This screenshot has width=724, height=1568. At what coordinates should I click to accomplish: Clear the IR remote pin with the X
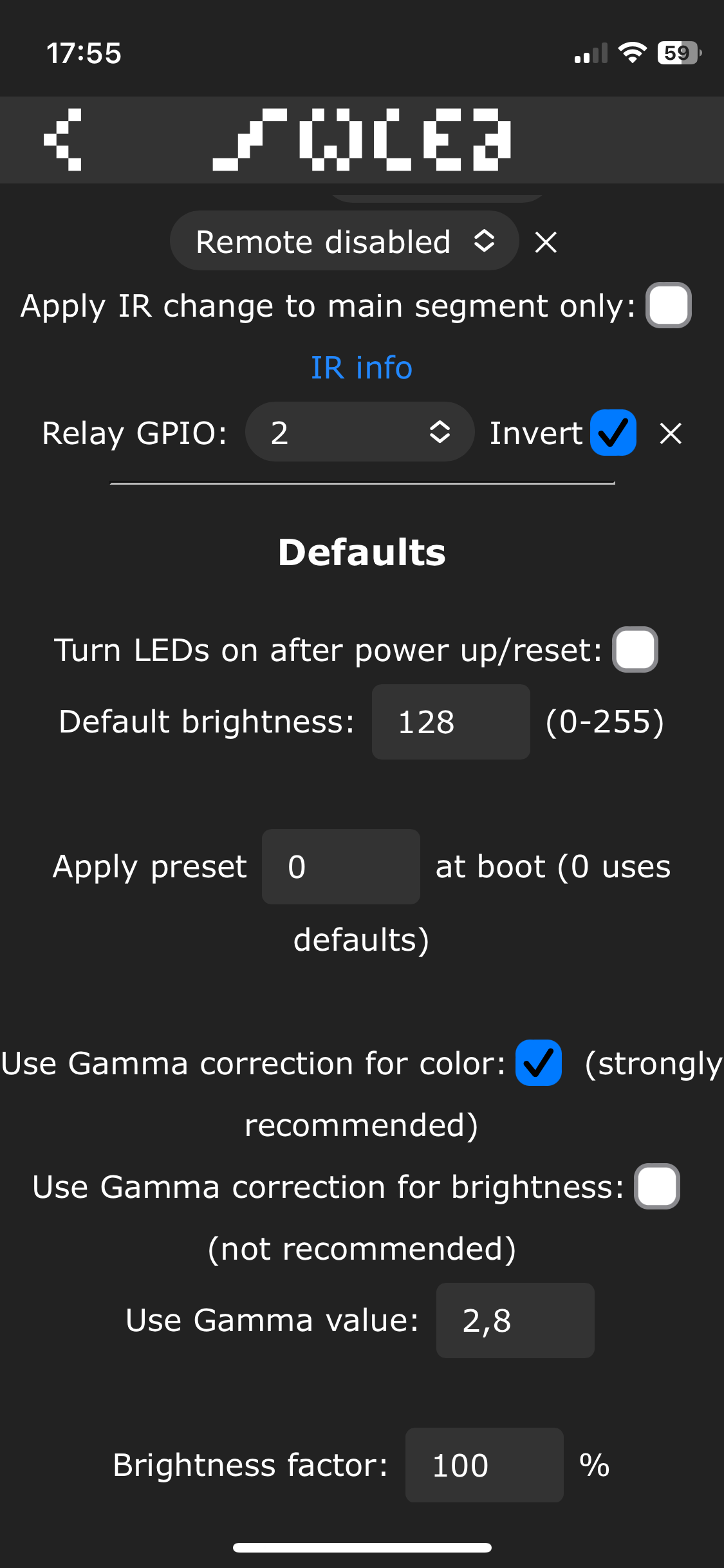point(546,243)
